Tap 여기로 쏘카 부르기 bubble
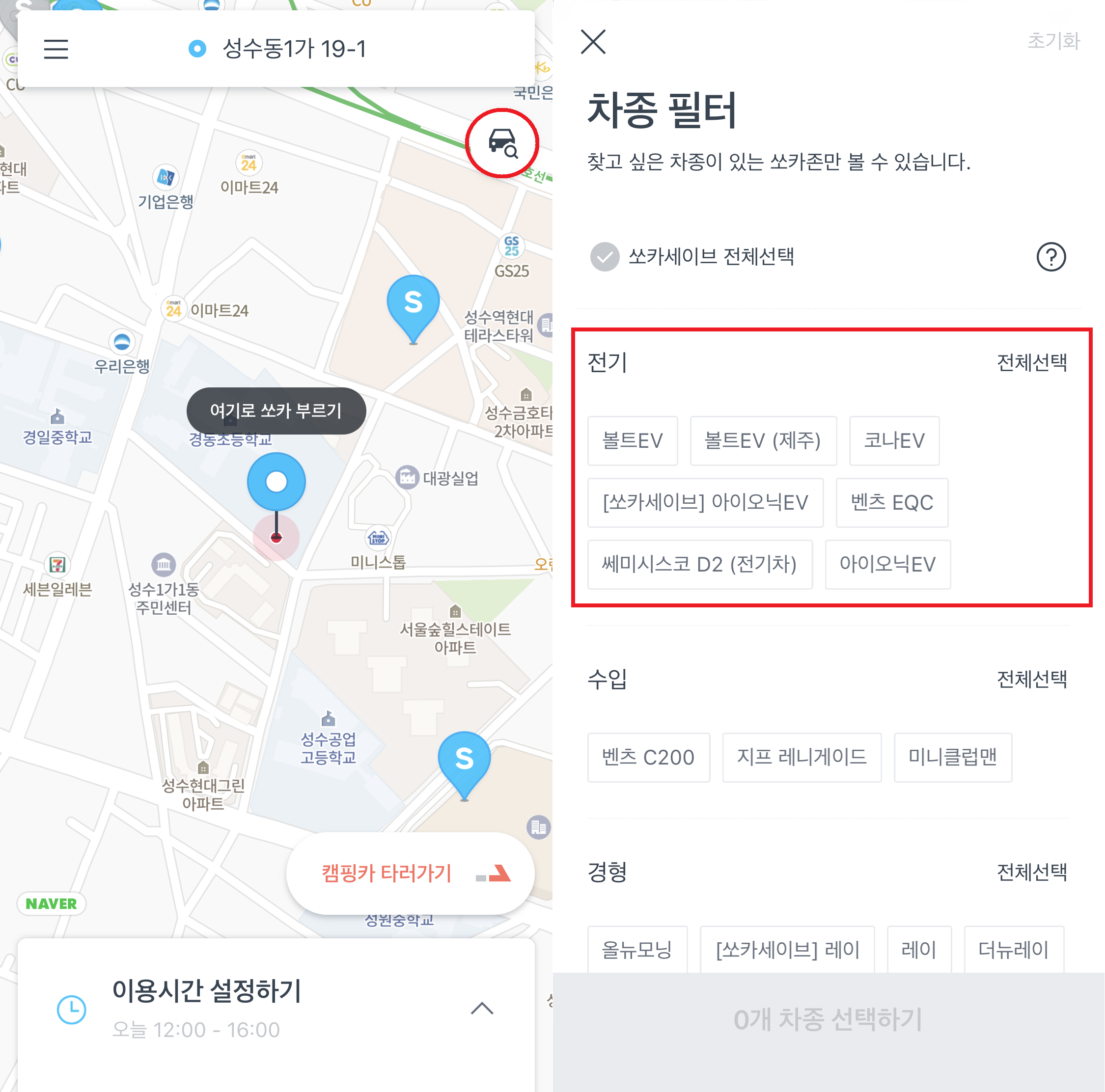Image resolution: width=1105 pixels, height=1092 pixels. click(x=276, y=410)
